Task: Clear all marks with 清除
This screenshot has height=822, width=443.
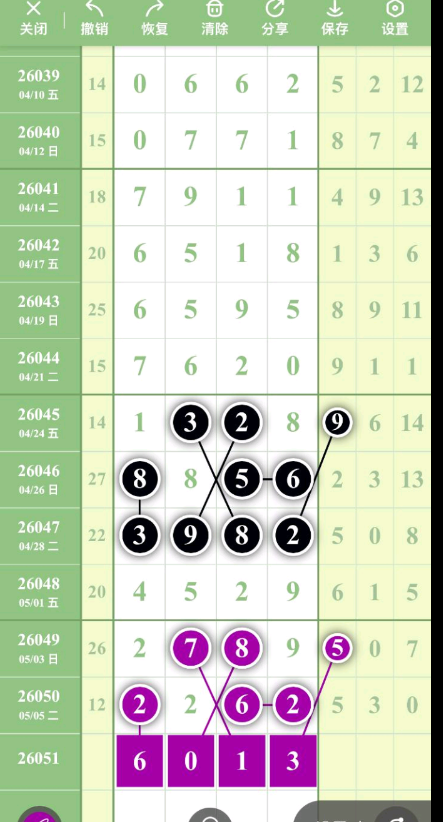Action: (x=214, y=18)
